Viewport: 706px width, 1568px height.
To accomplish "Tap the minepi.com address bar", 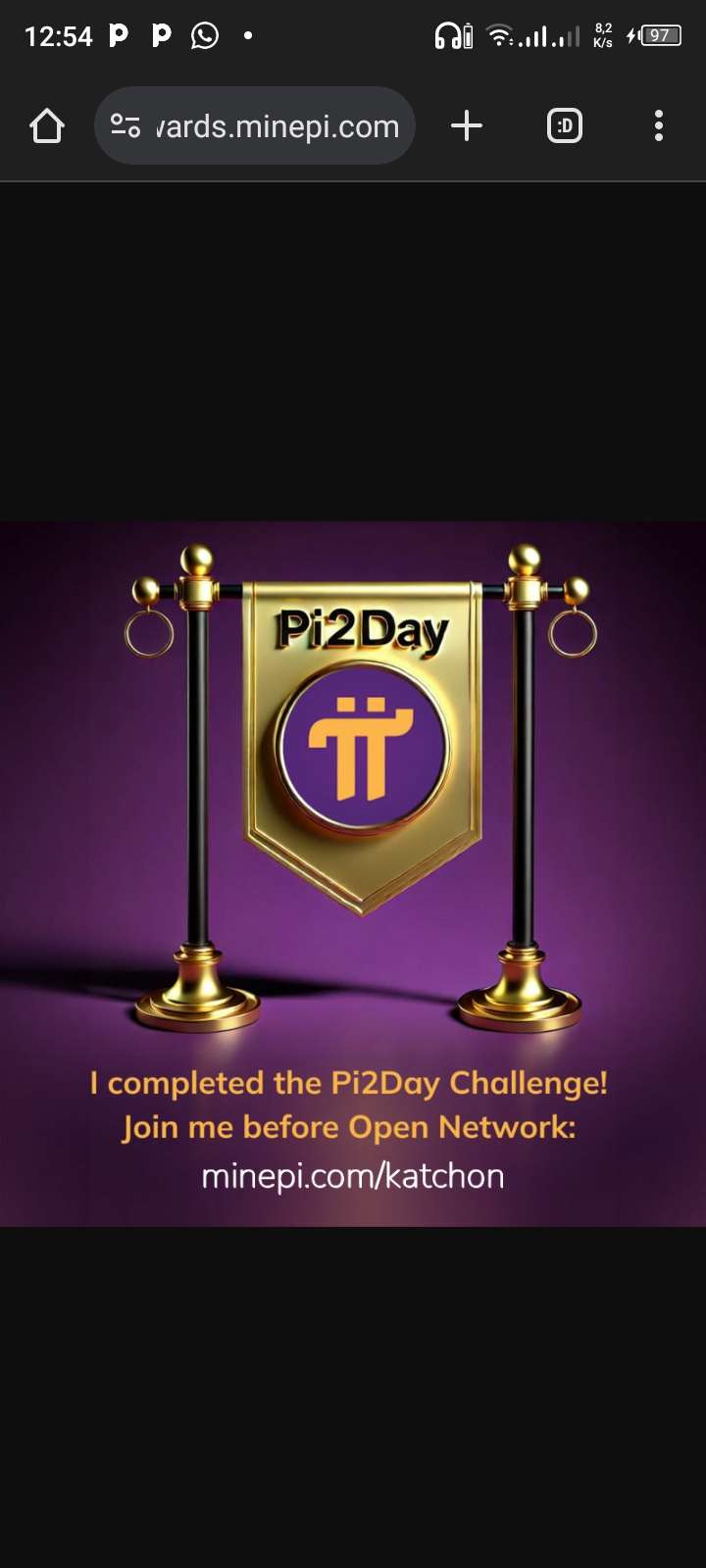I will click(277, 126).
